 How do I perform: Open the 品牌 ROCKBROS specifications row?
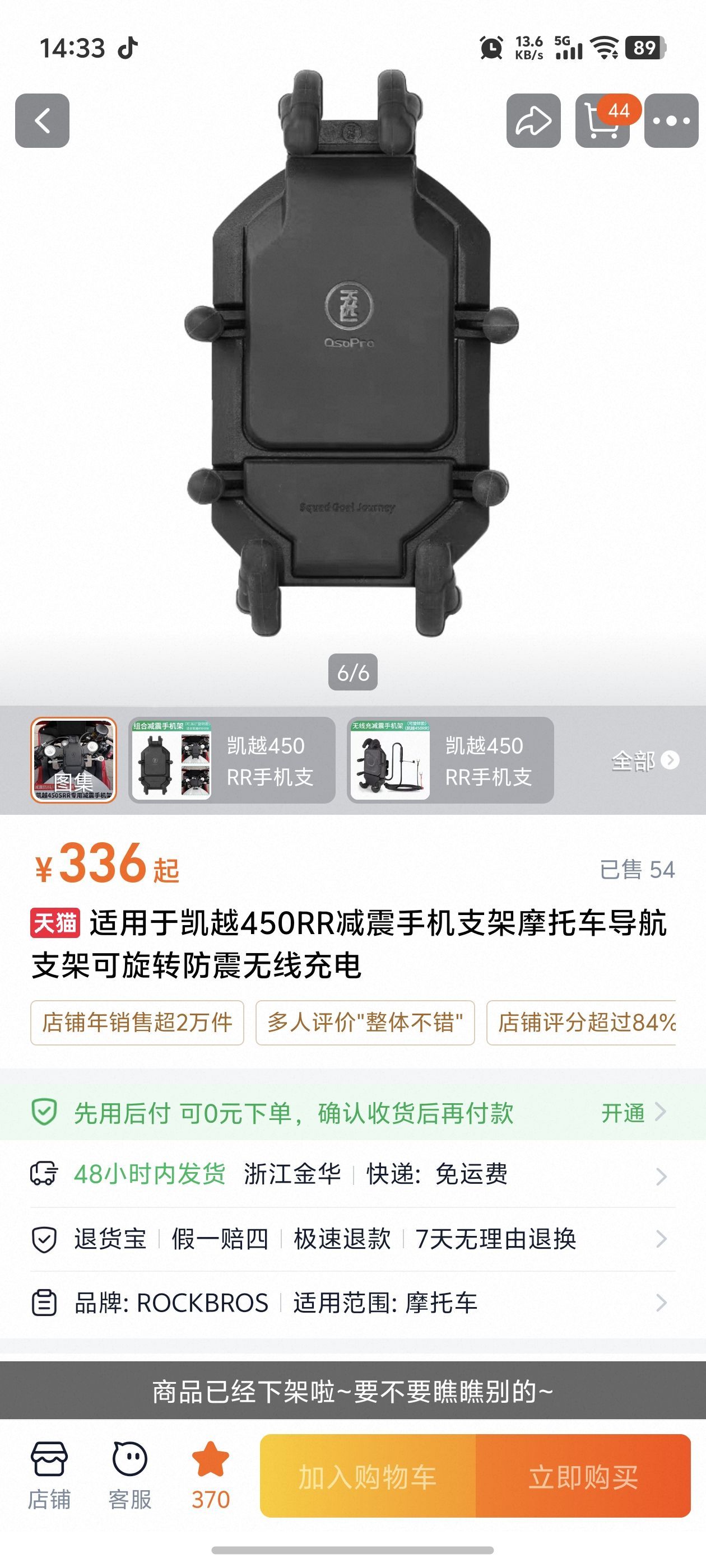tap(352, 1303)
